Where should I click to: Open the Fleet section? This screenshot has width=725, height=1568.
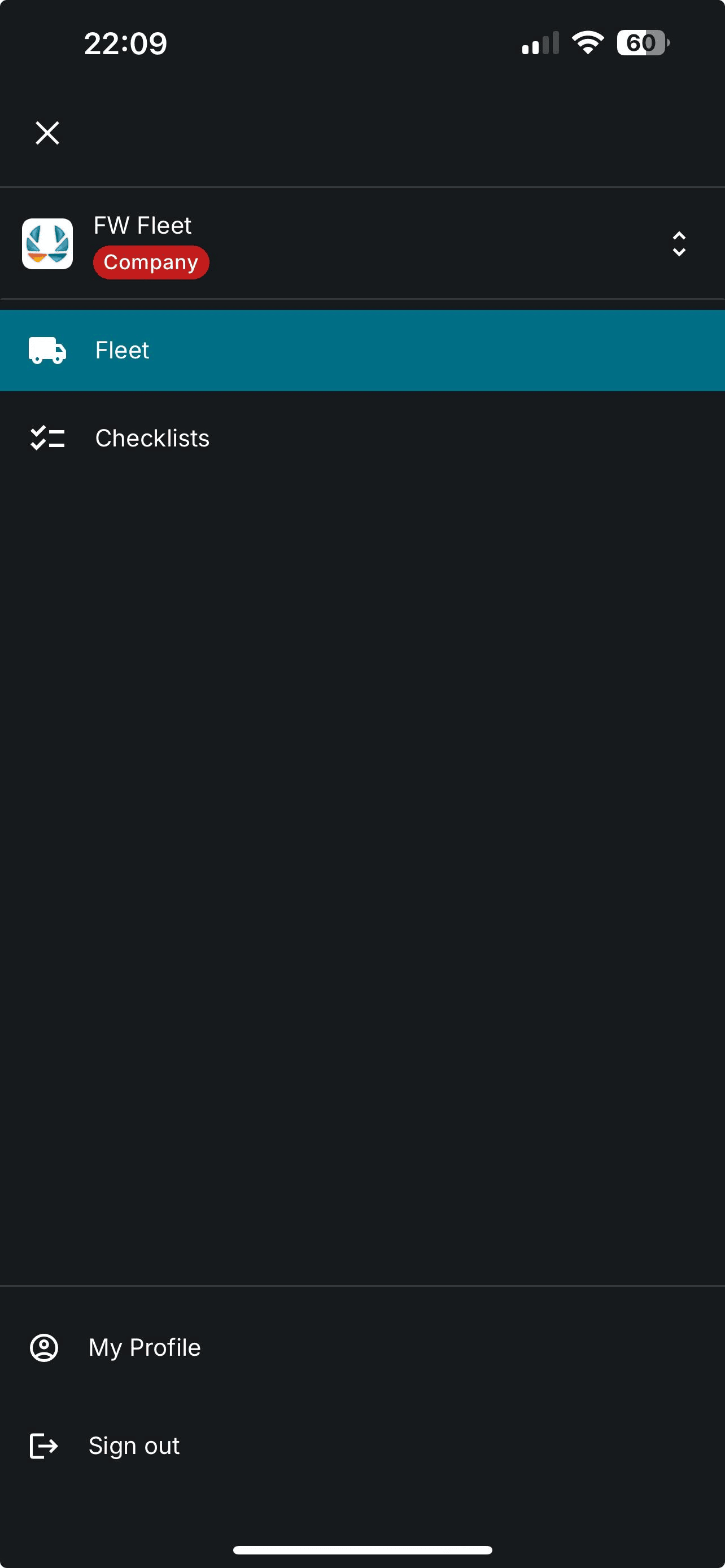tap(122, 351)
